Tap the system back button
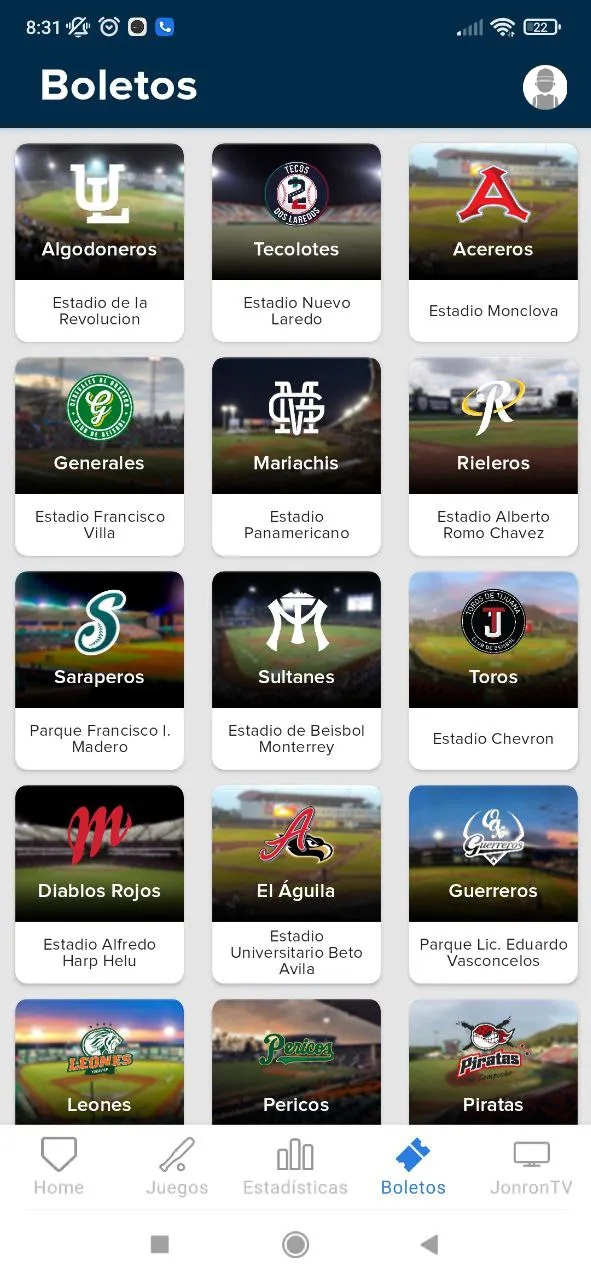The width and height of the screenshot is (591, 1280). pos(430,1244)
